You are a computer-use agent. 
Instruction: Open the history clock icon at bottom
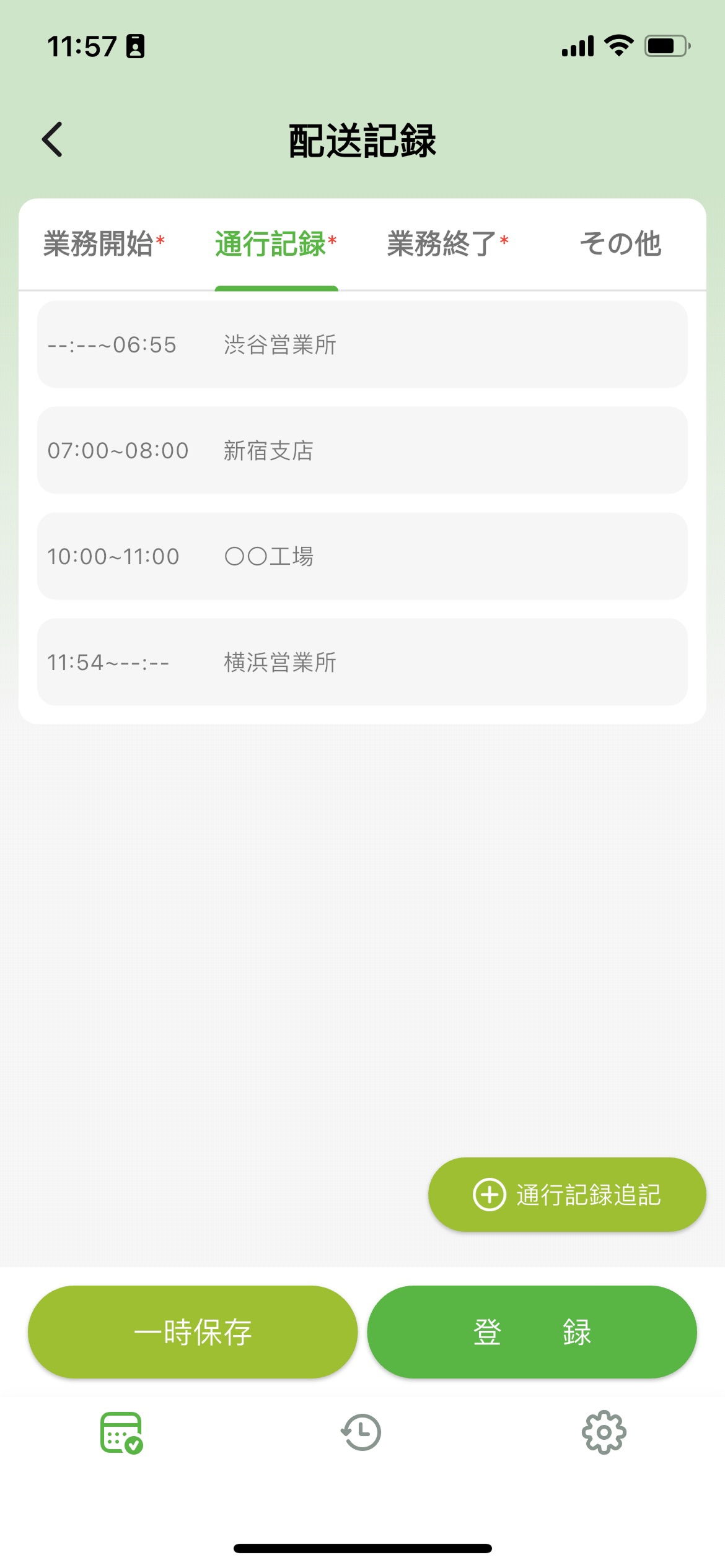tap(362, 1431)
